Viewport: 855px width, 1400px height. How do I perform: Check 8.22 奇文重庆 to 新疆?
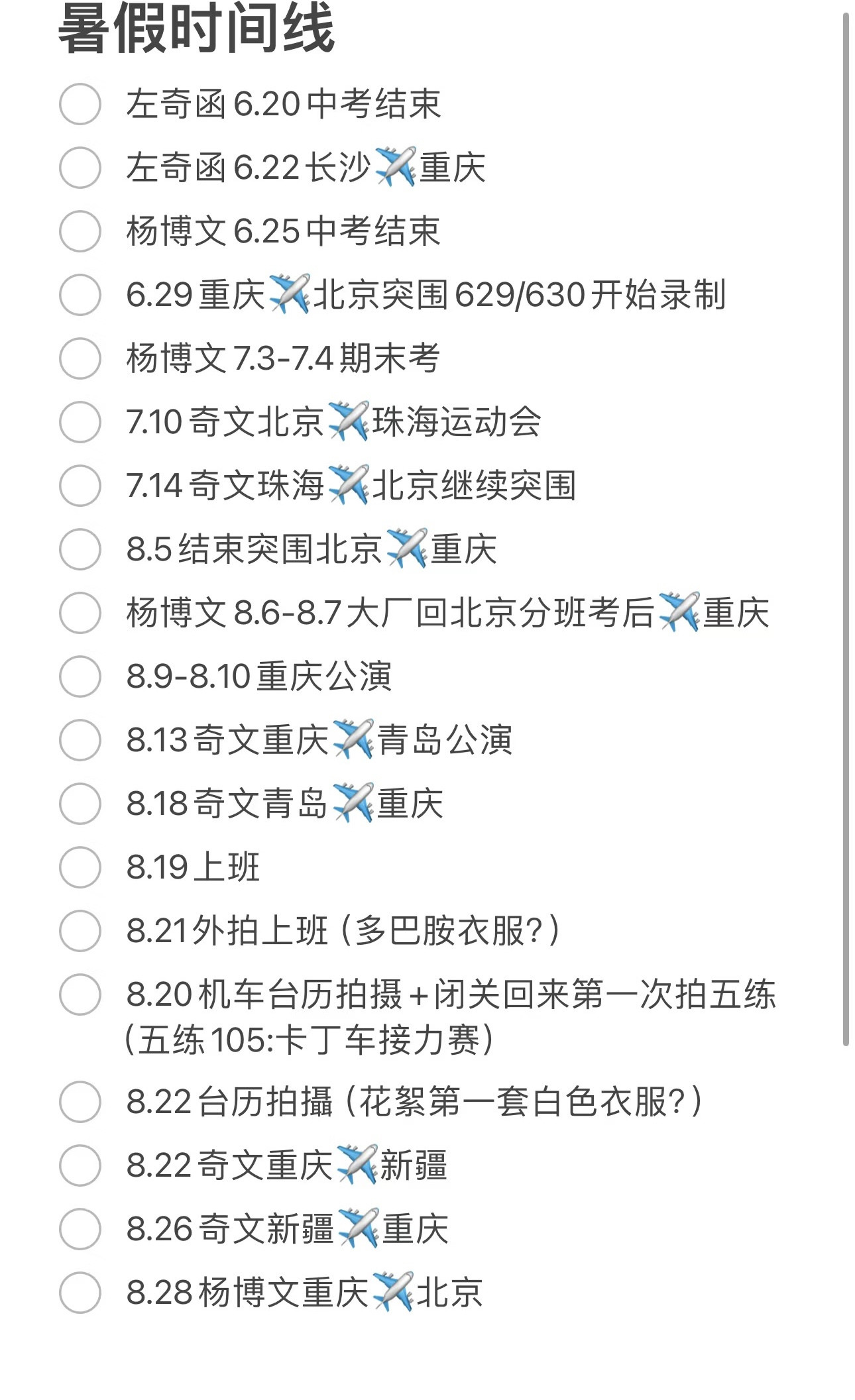[80, 1165]
